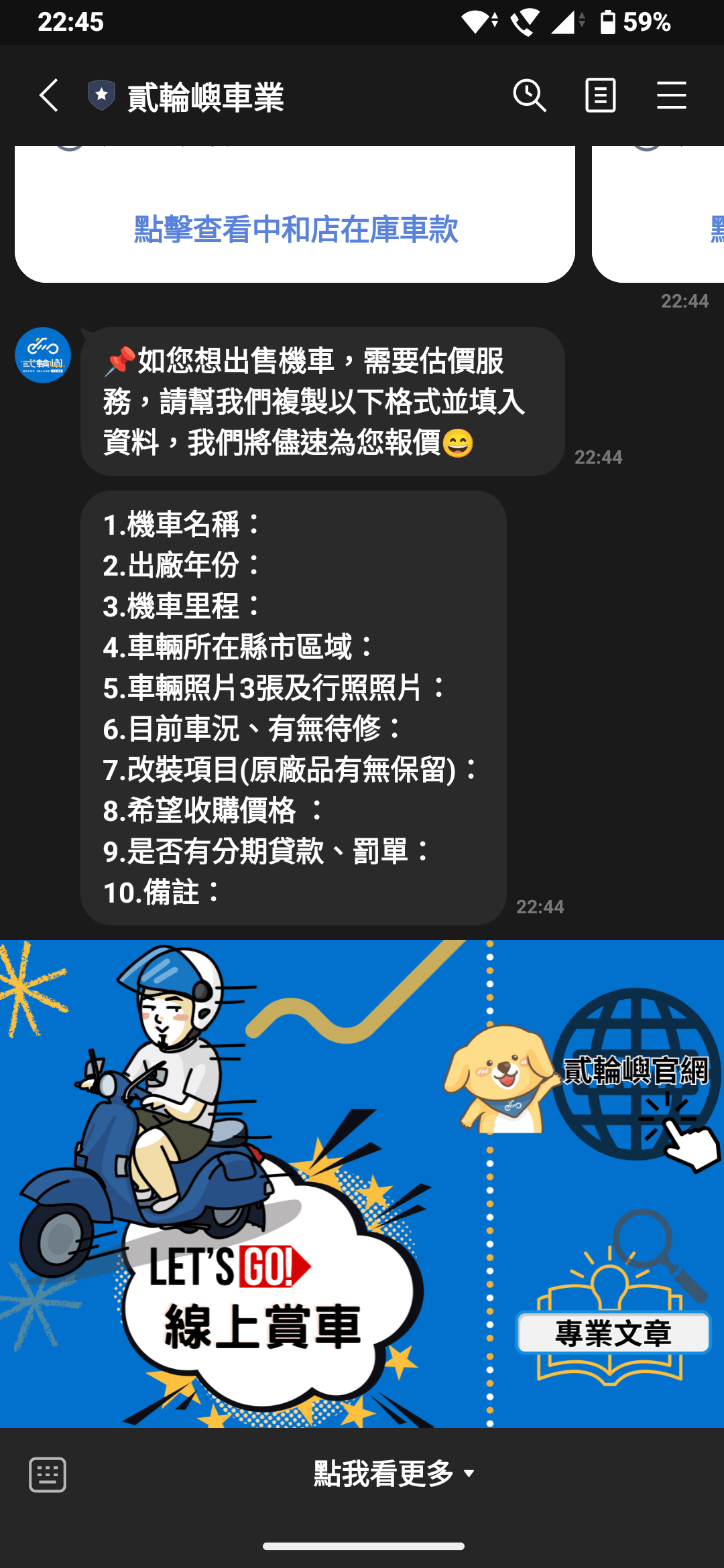Open the chat menu (hamburger icon)
This screenshot has height=1568, width=724.
pos(671,95)
